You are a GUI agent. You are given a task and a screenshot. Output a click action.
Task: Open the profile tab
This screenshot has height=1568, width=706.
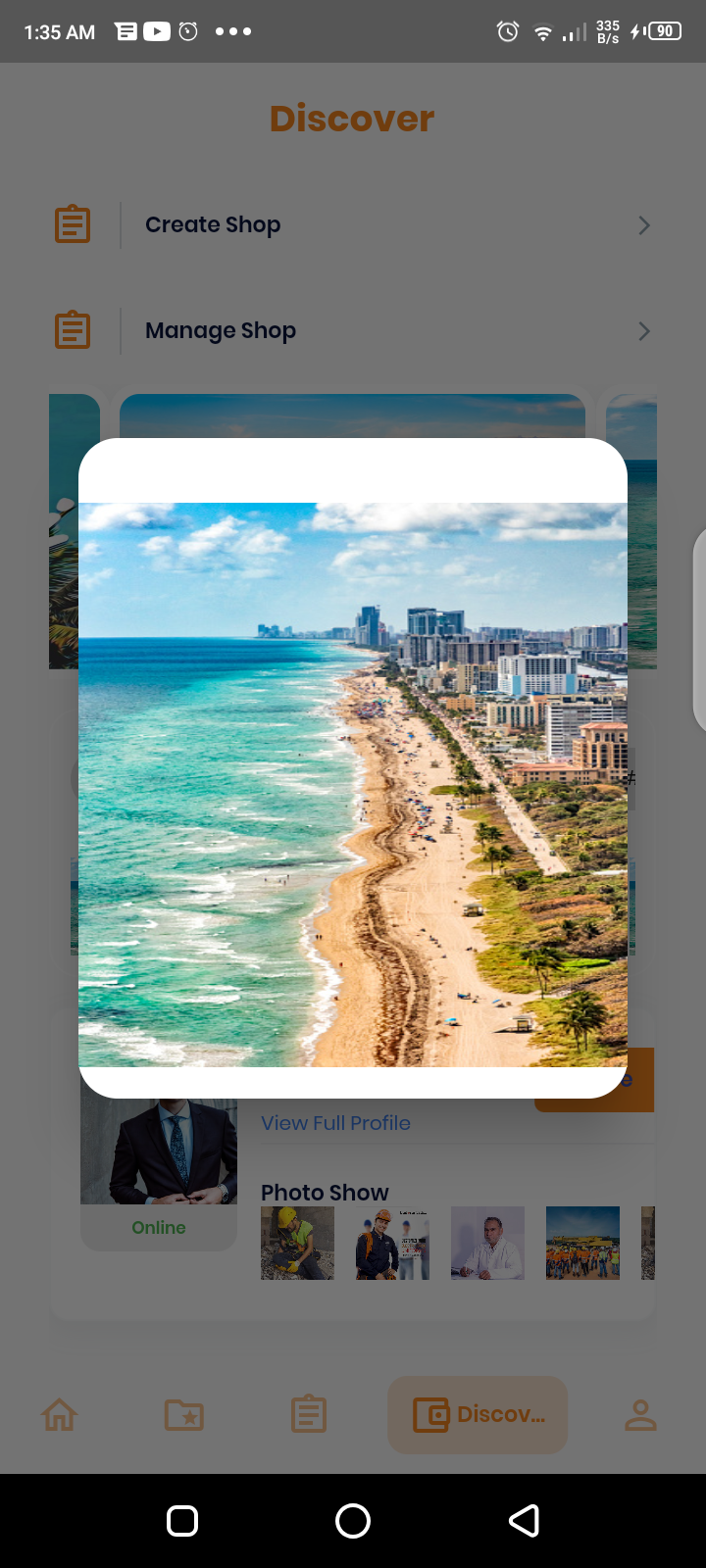tap(640, 1415)
